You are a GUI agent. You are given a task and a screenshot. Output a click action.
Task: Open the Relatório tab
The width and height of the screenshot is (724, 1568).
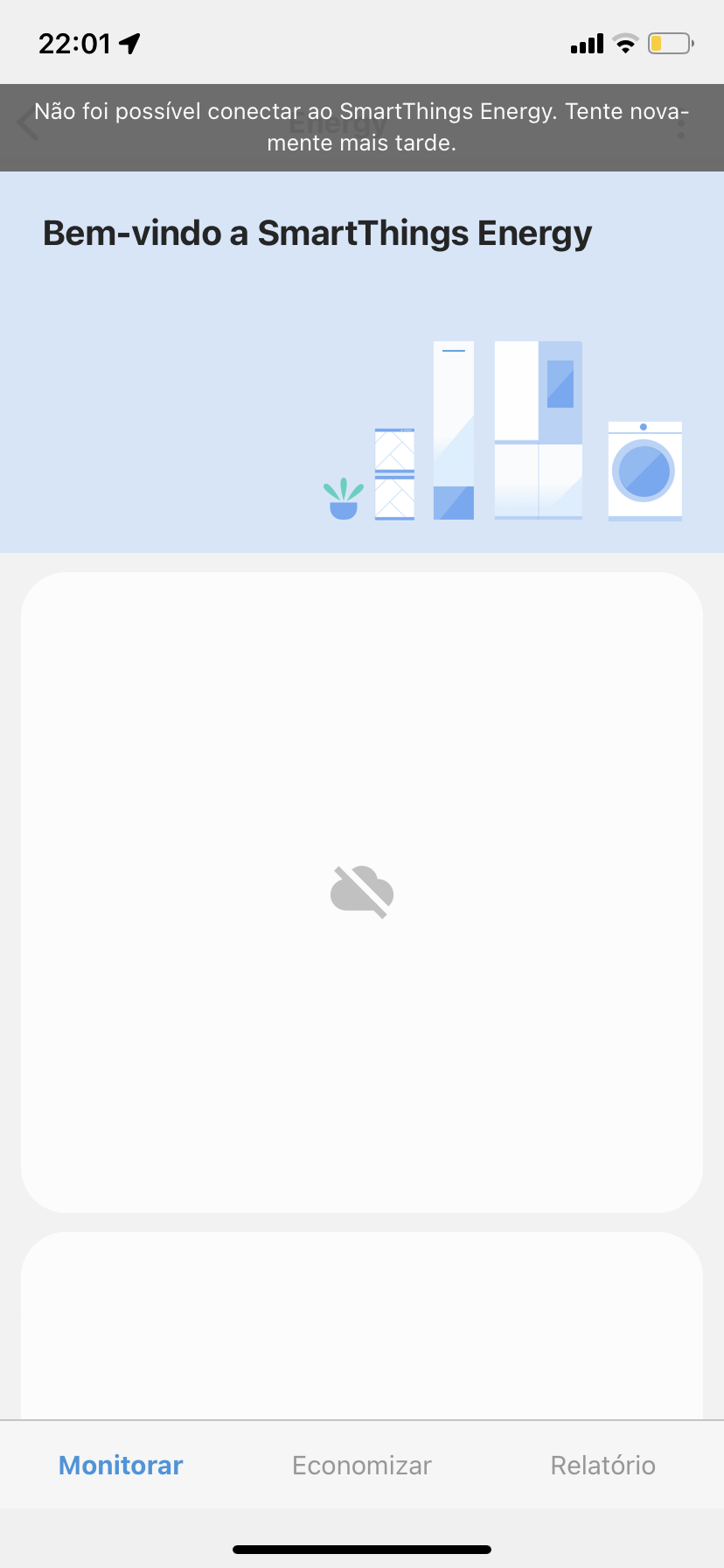(603, 1465)
